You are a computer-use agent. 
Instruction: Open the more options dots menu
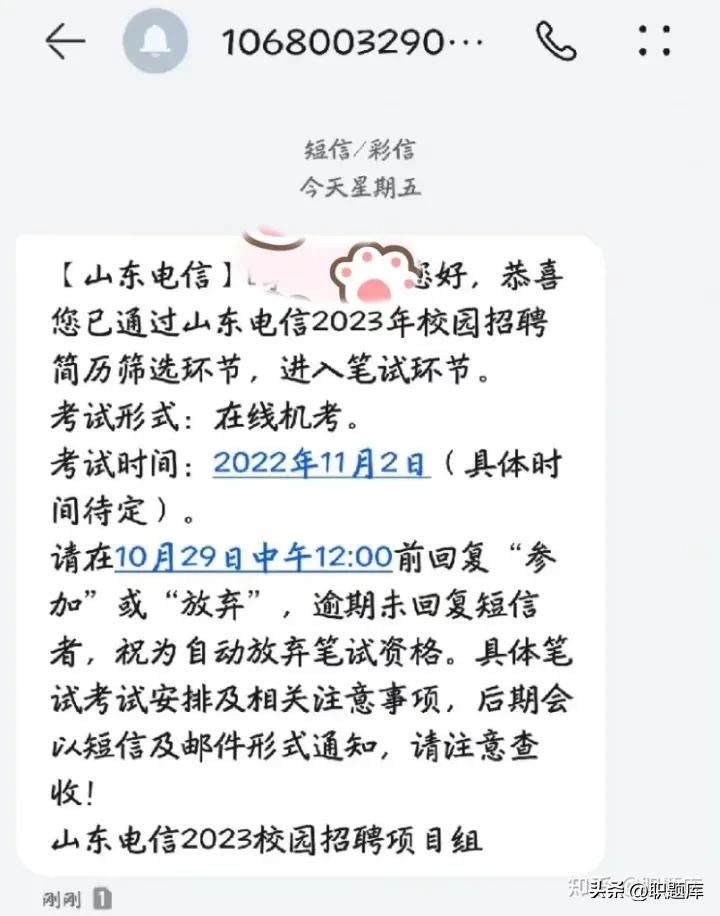[653, 42]
